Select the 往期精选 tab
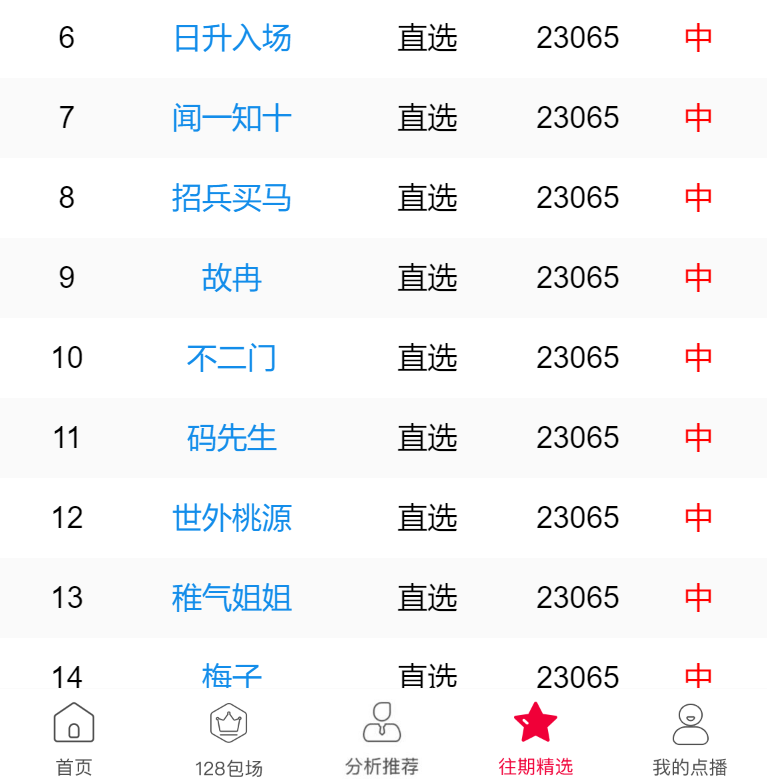The height and width of the screenshot is (783, 776). coord(535,738)
